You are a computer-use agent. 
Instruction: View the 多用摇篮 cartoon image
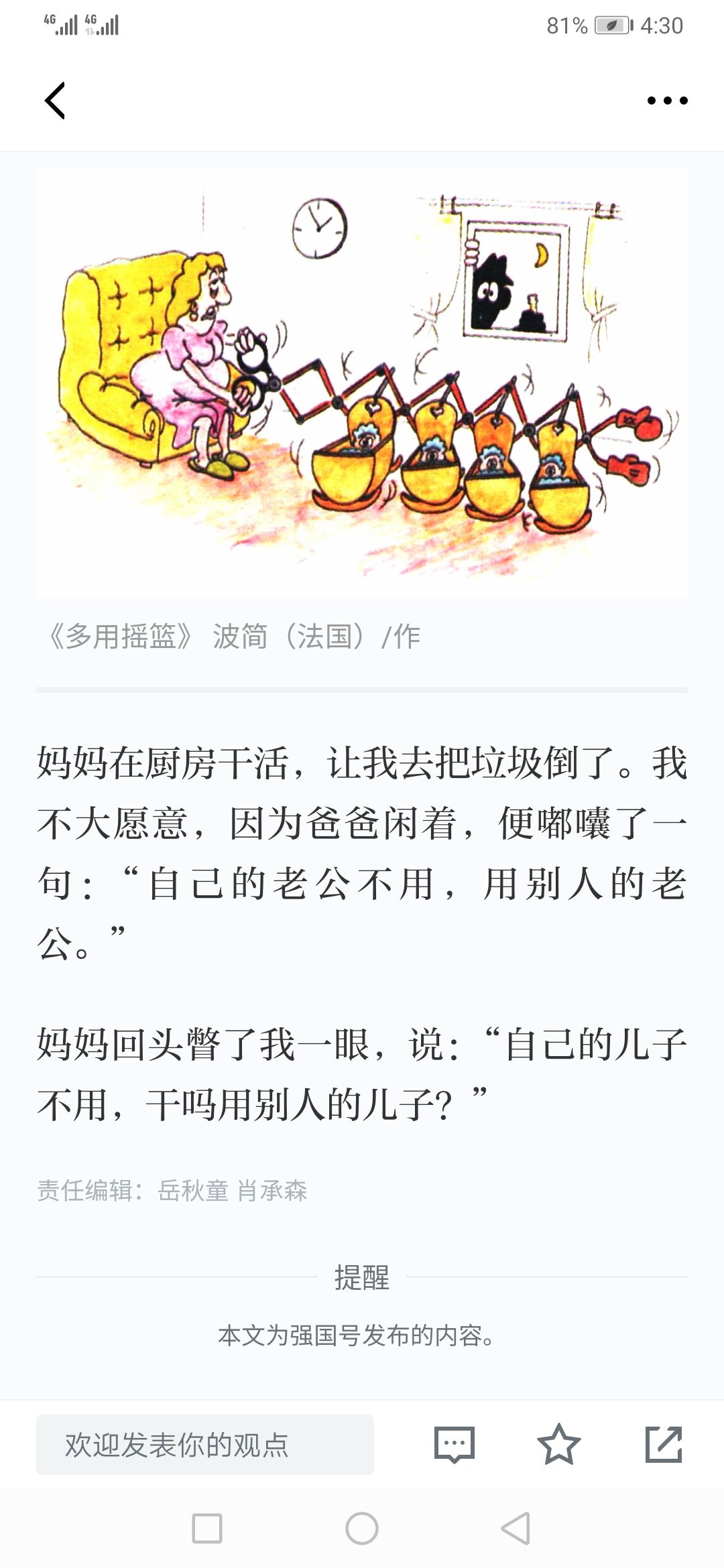[x=362, y=383]
